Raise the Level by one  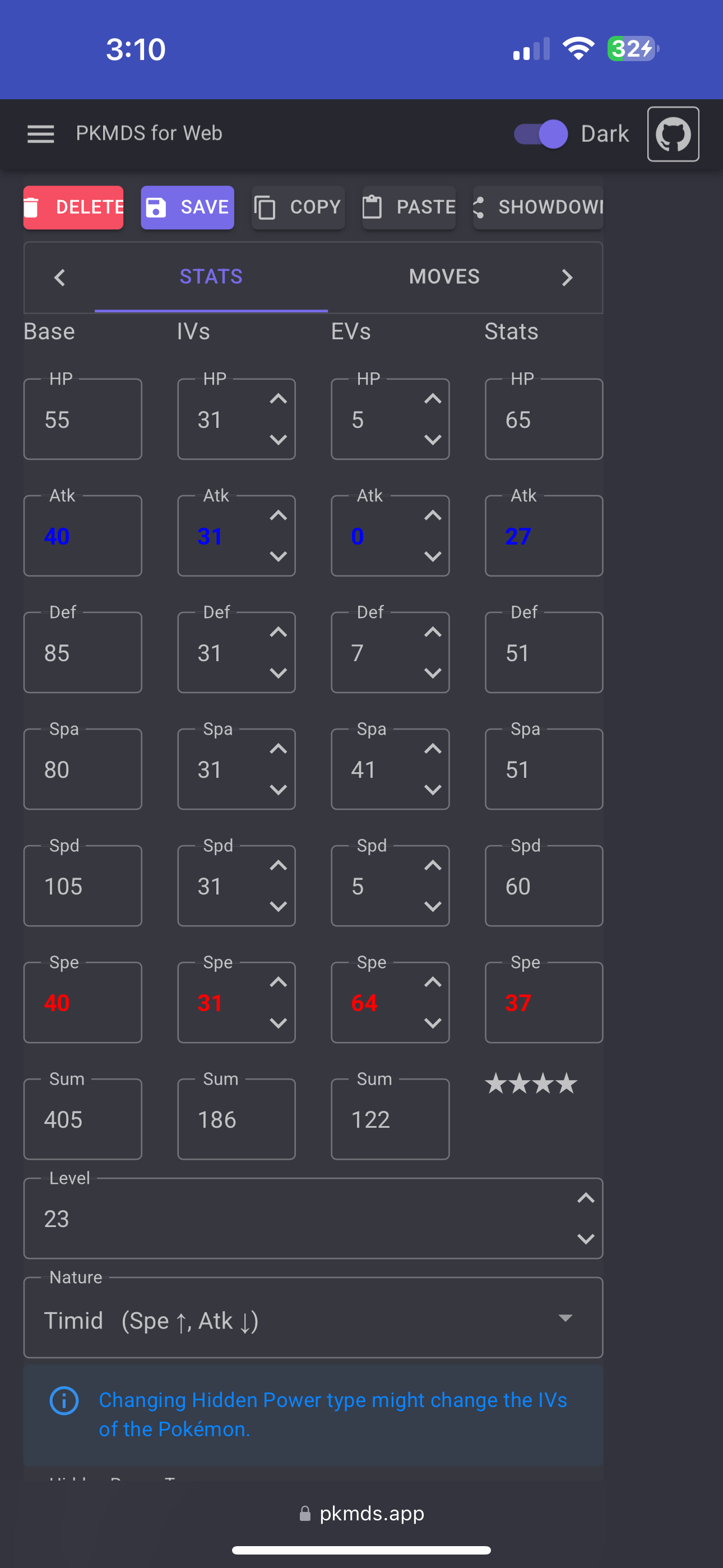(586, 1198)
